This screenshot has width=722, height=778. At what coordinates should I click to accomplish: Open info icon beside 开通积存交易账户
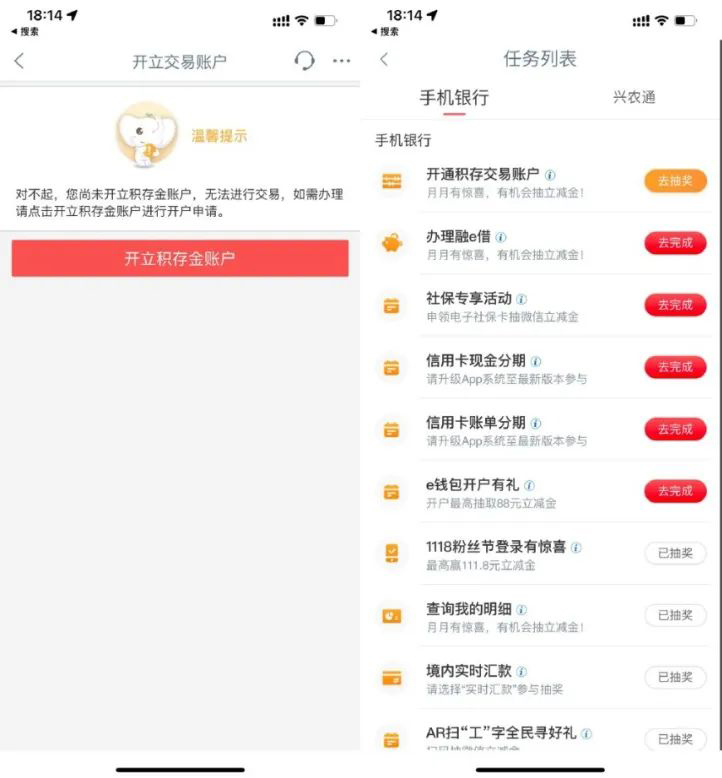pyautogui.click(x=550, y=175)
